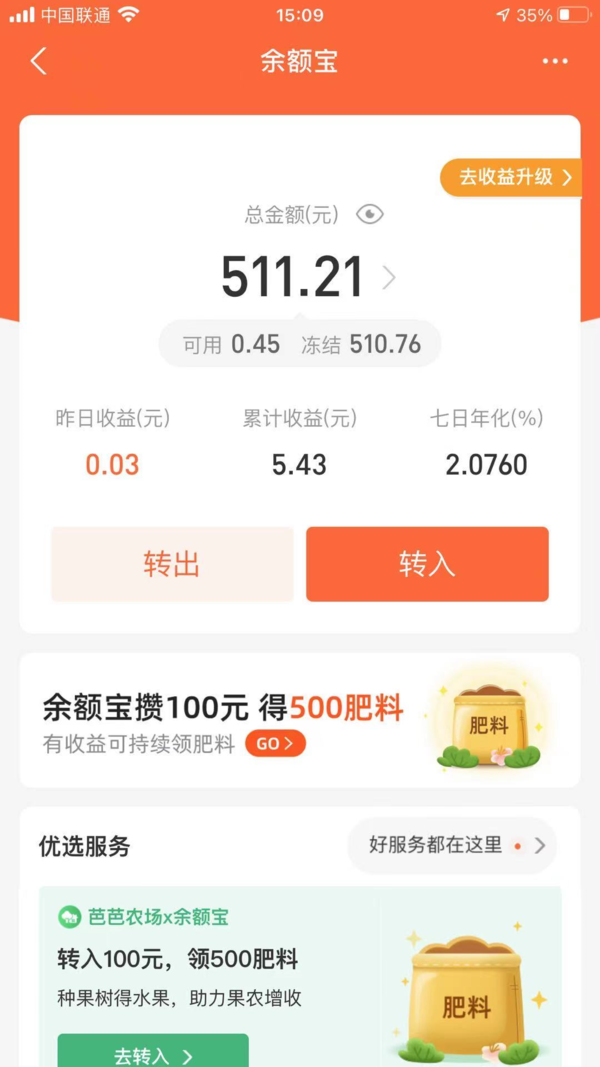Open the three-dot overflow menu
The image size is (600, 1067).
click(x=555, y=61)
